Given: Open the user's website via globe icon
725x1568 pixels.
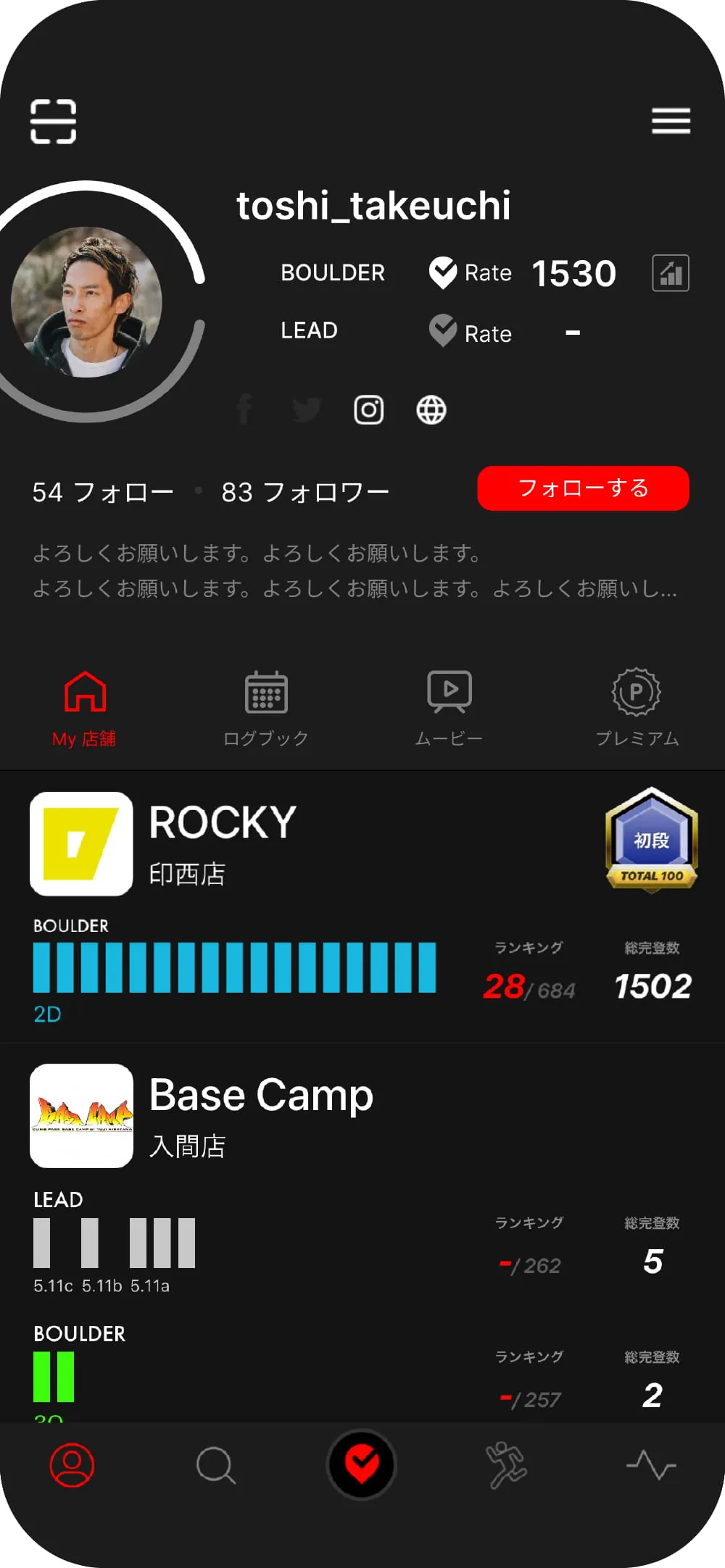Looking at the screenshot, I should pos(431,409).
